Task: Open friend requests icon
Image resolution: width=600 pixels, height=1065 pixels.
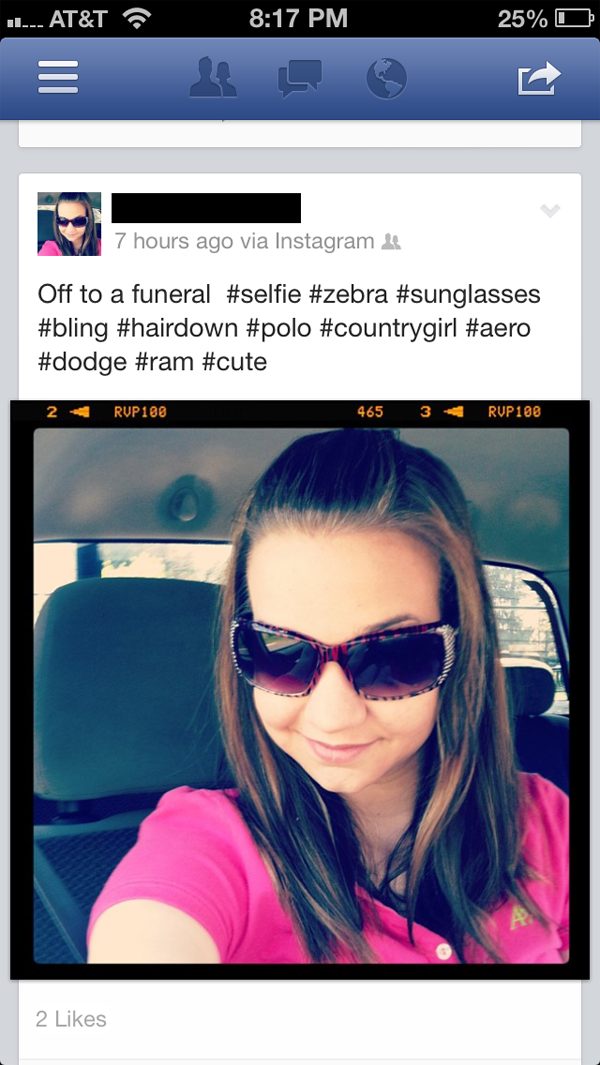Action: 213,78
